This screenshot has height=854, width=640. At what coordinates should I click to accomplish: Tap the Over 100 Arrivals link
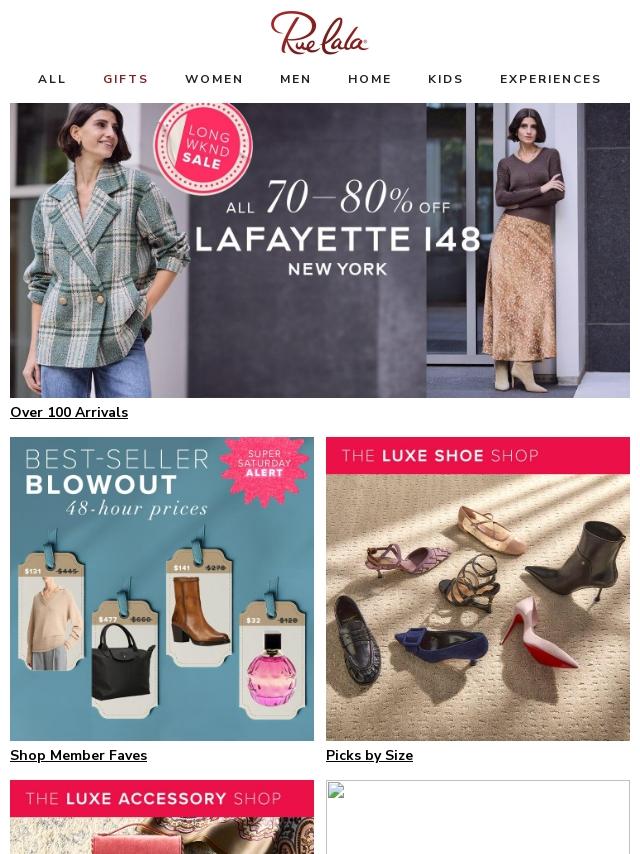click(x=69, y=412)
